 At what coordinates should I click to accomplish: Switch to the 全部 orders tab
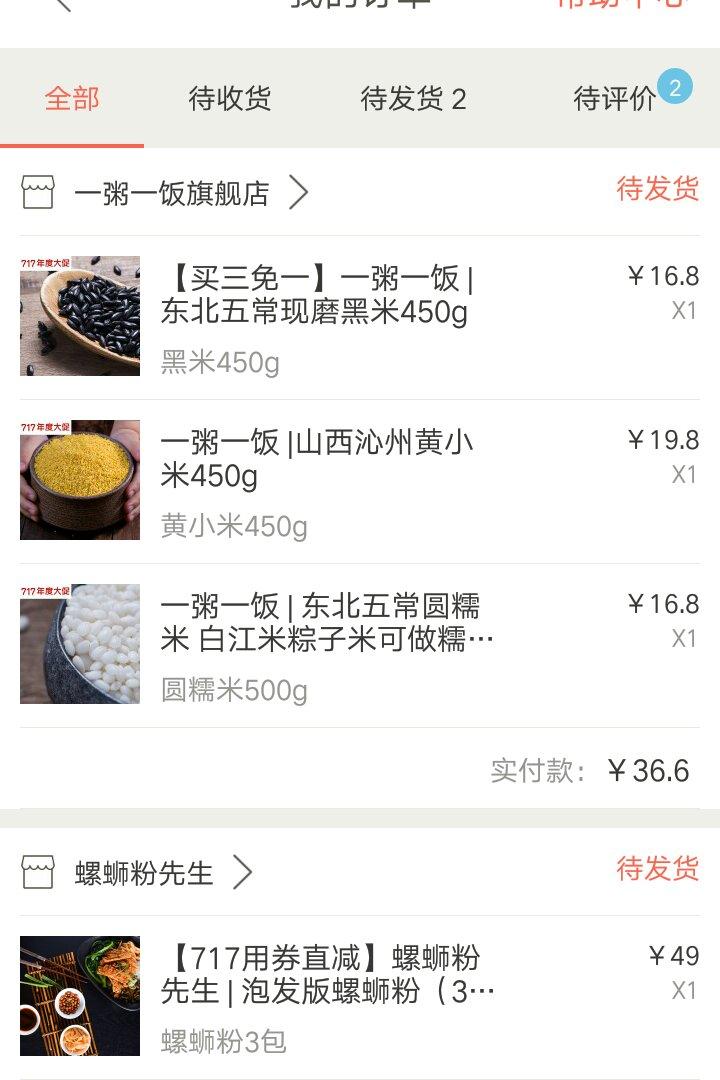(x=72, y=99)
